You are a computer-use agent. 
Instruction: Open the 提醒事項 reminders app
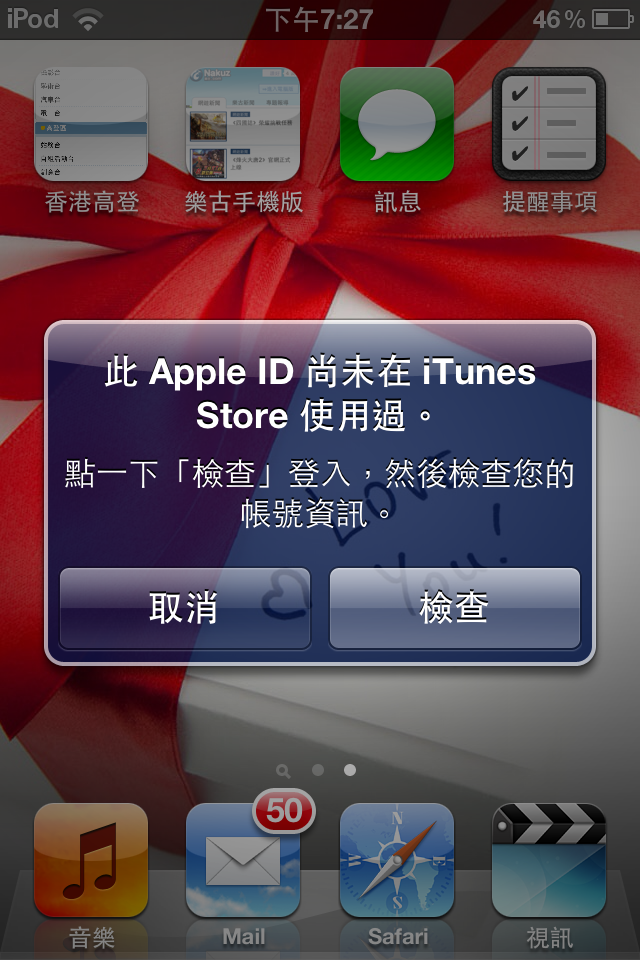(549, 125)
